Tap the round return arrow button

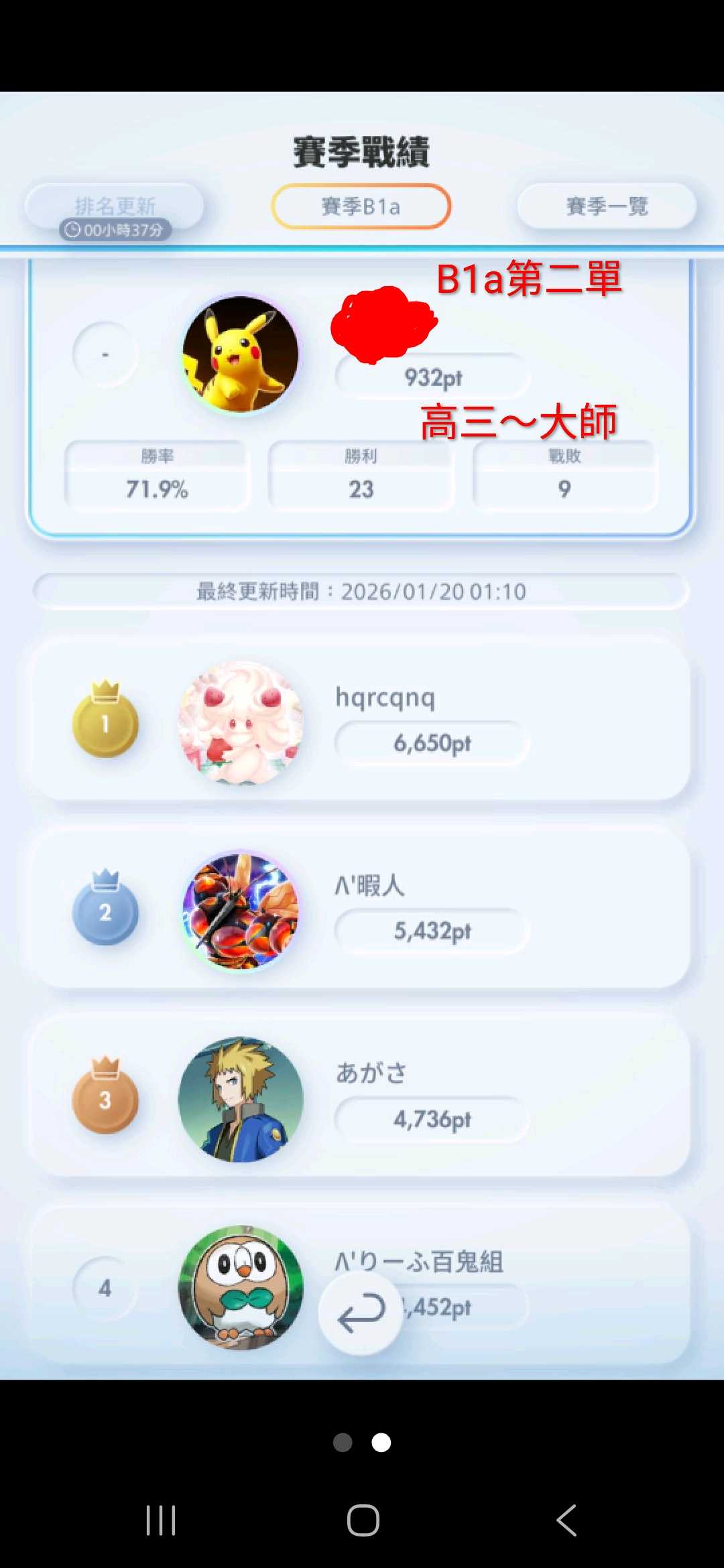click(361, 1313)
